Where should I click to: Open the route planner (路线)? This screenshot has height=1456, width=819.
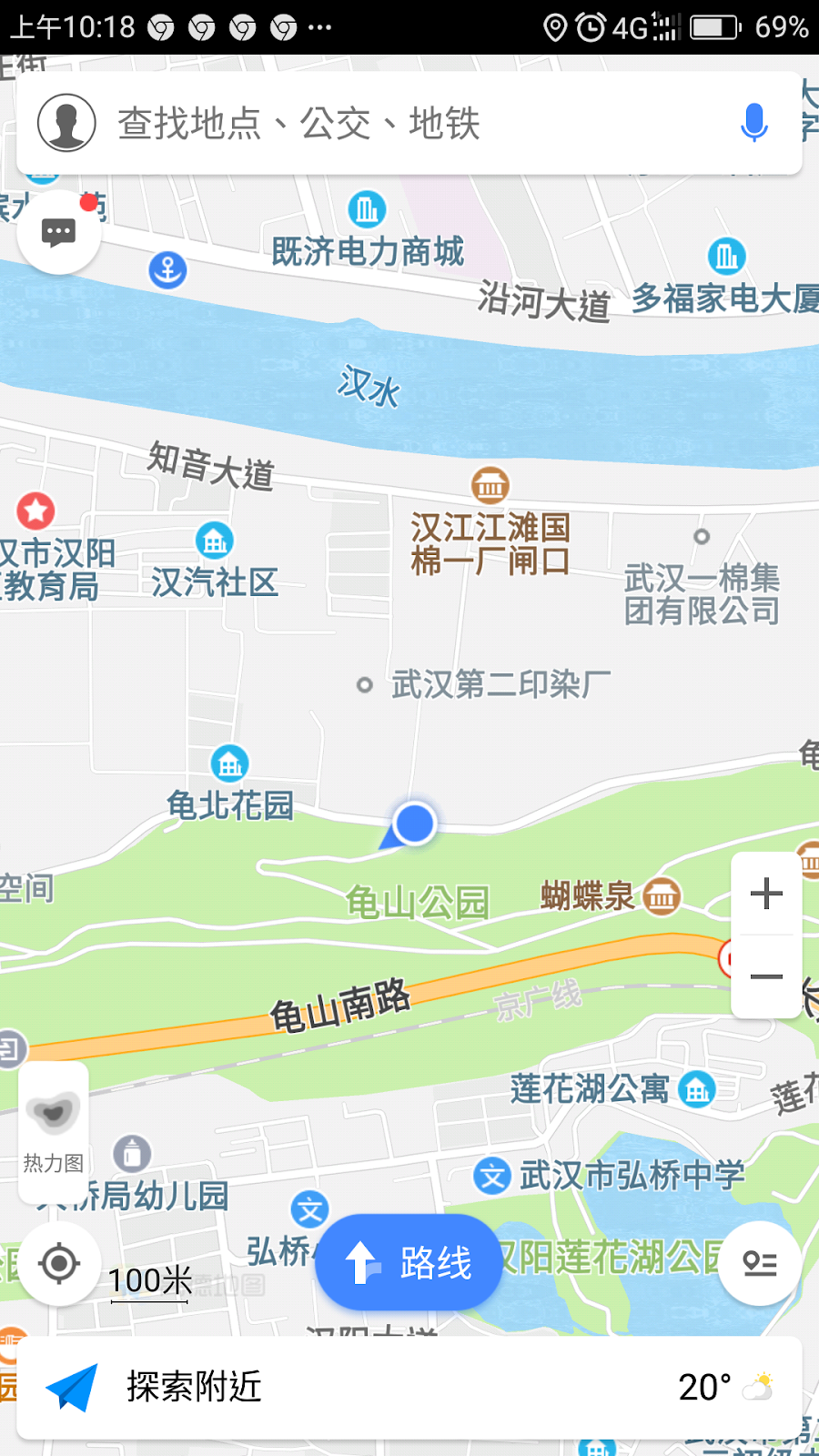coord(409,1263)
